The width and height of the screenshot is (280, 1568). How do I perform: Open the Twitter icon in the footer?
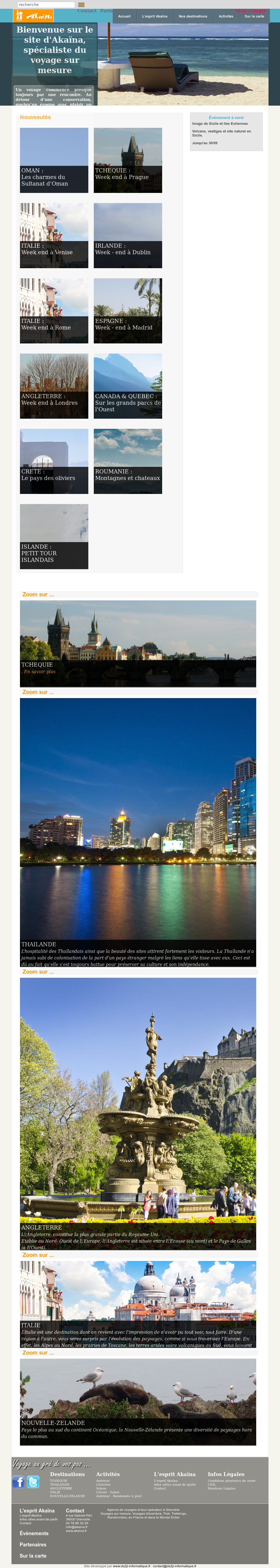(x=33, y=1481)
